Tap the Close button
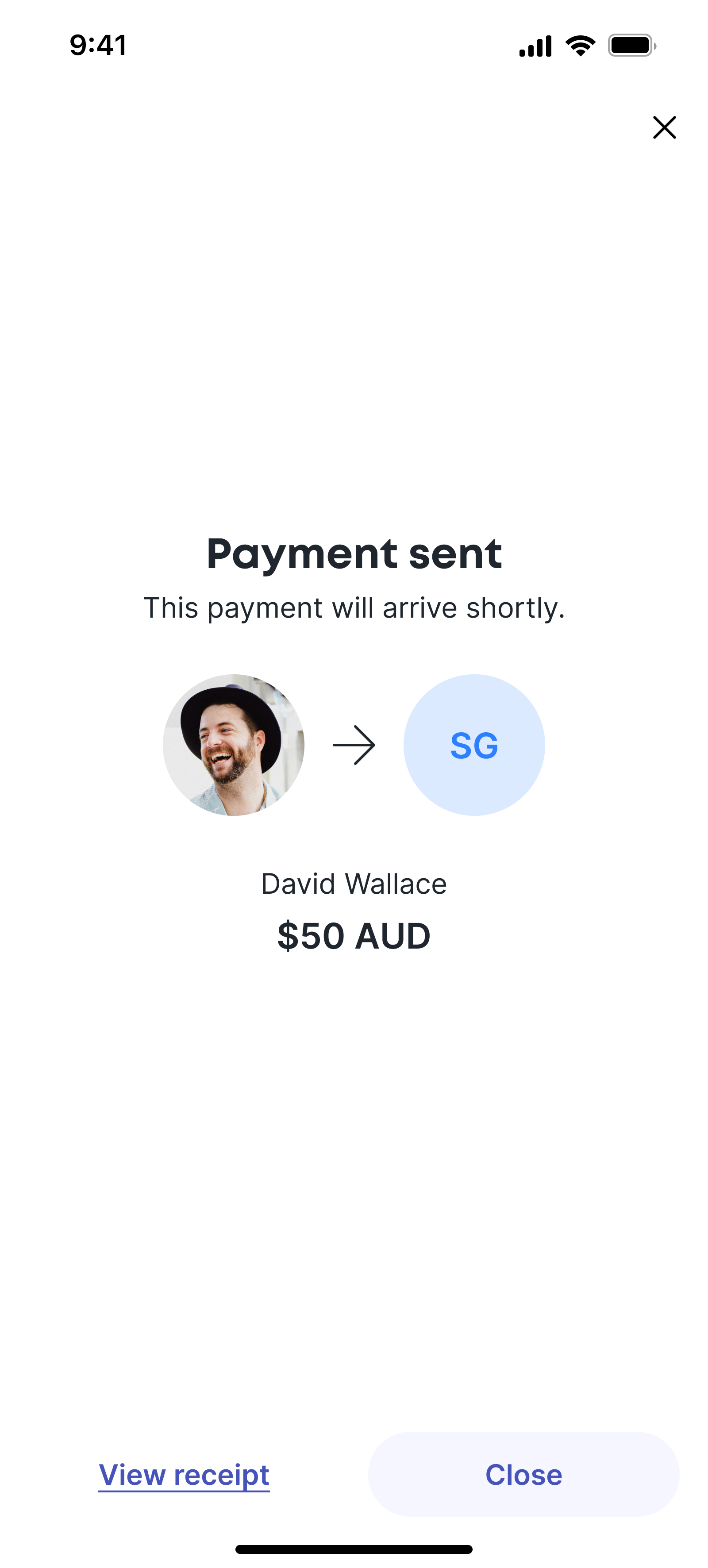708x1568 pixels. (x=523, y=1474)
